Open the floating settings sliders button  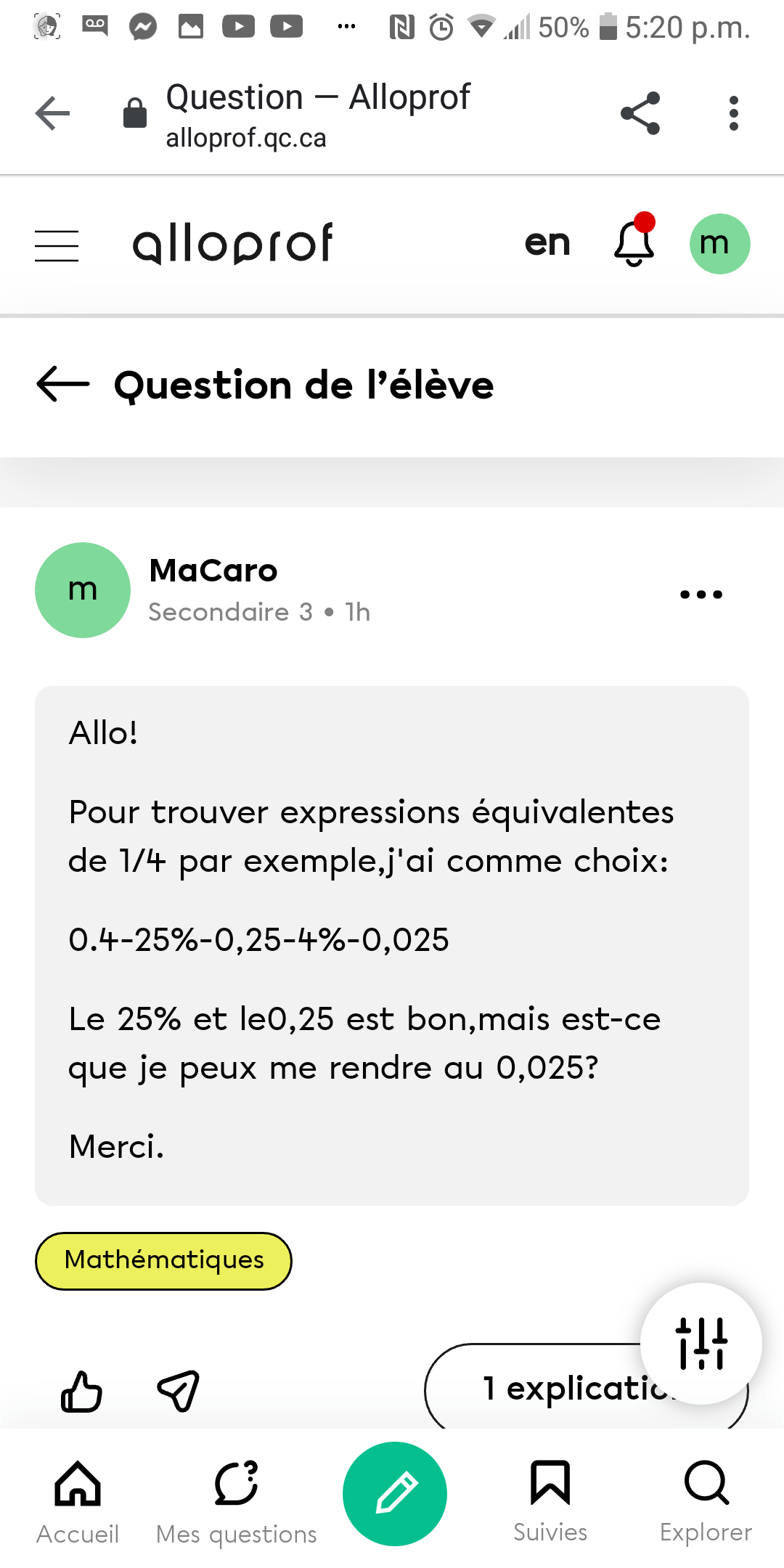click(x=701, y=1344)
